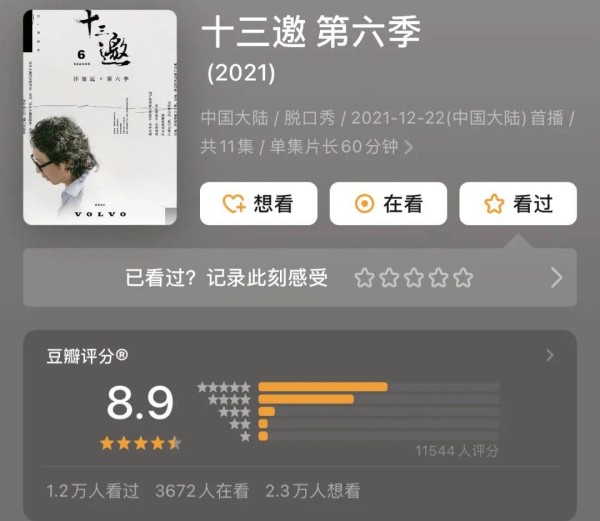The height and width of the screenshot is (521, 600).
Task: Open 豆瓣评分 rating details
Action: click(549, 356)
